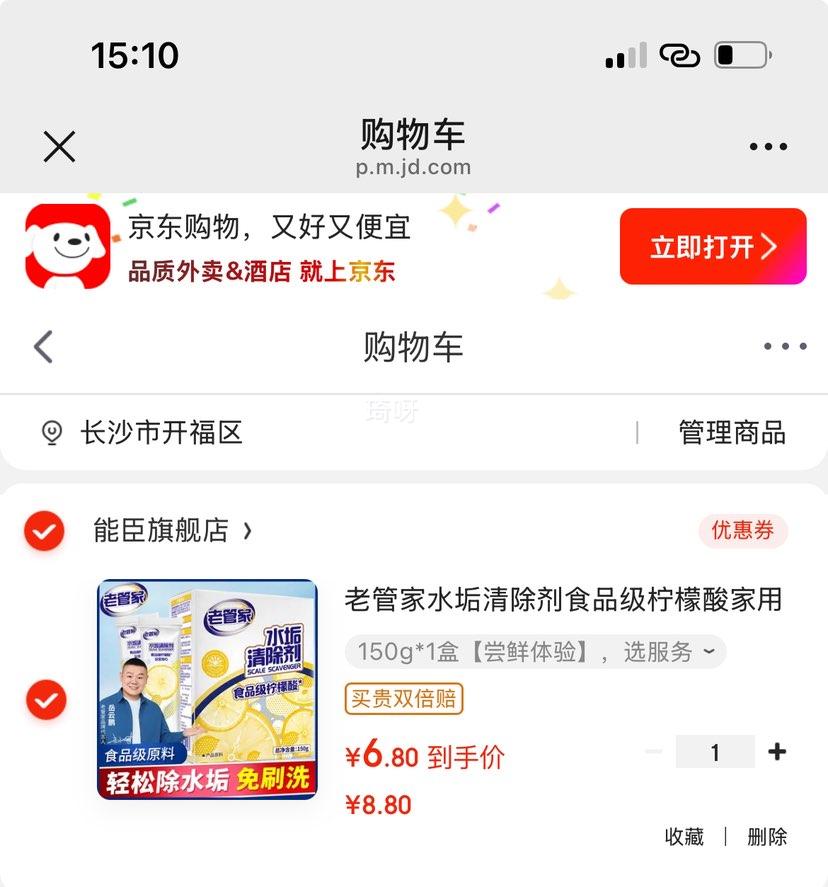This screenshot has height=887, width=828.
Task: Tap the 优惠券 coupon tag
Action: 742,531
